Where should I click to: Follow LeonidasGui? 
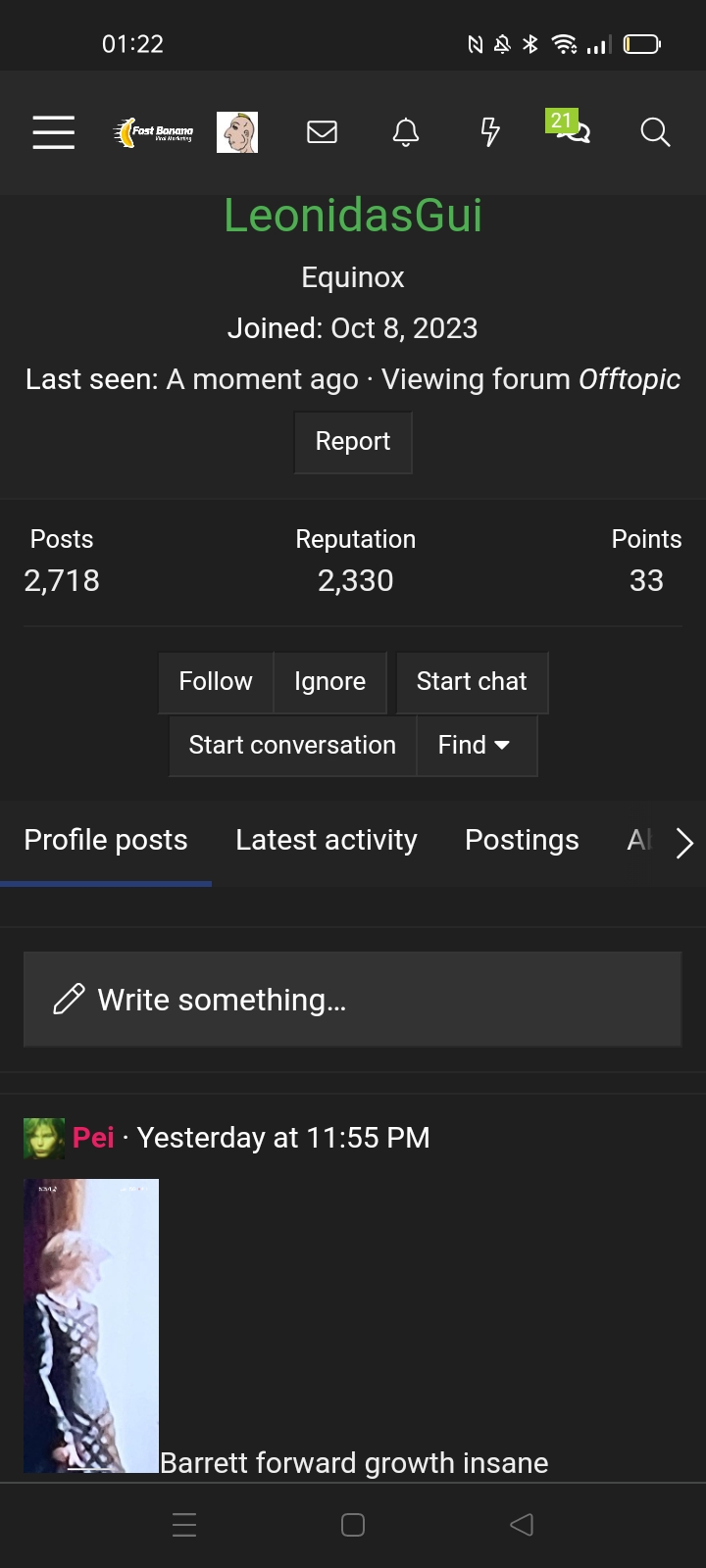coord(216,682)
